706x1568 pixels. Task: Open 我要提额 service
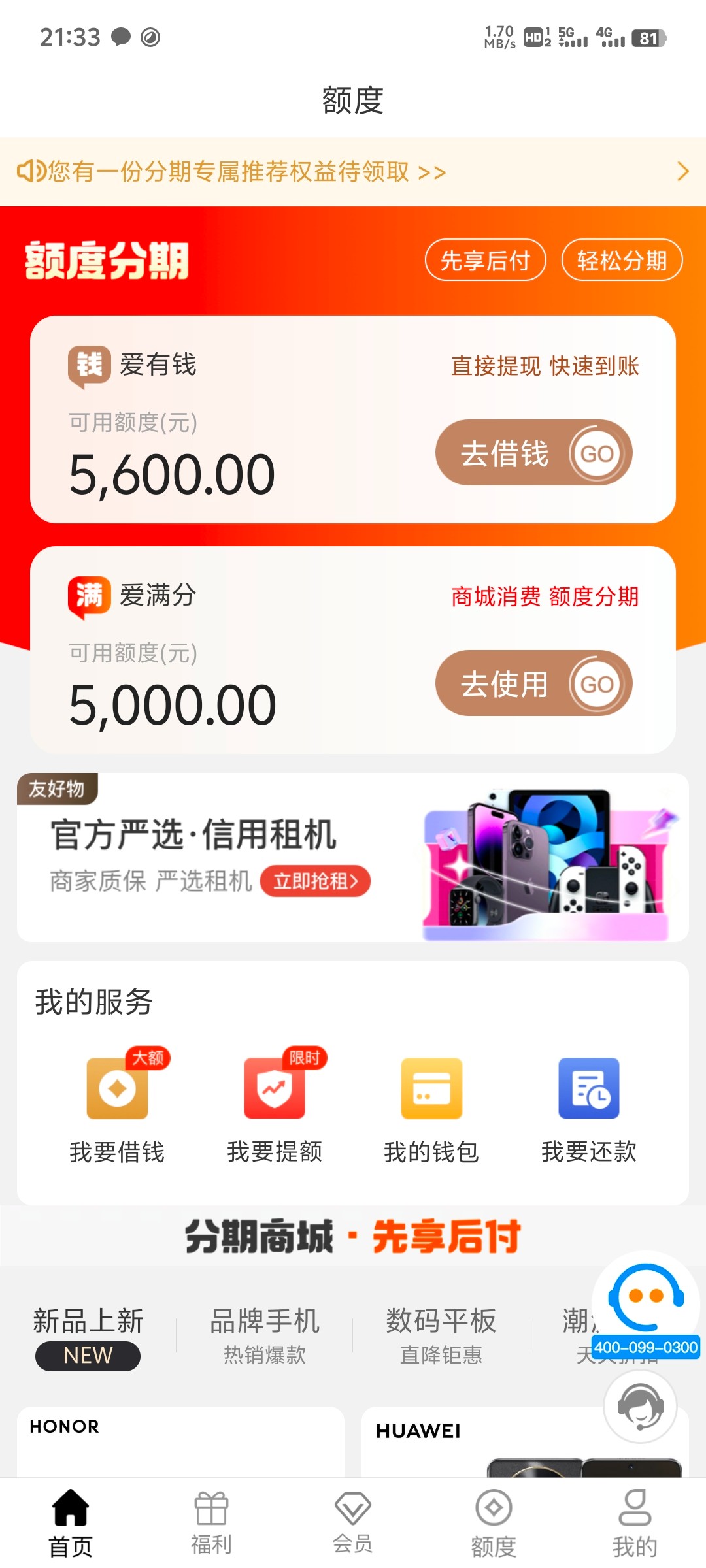coord(275,1107)
